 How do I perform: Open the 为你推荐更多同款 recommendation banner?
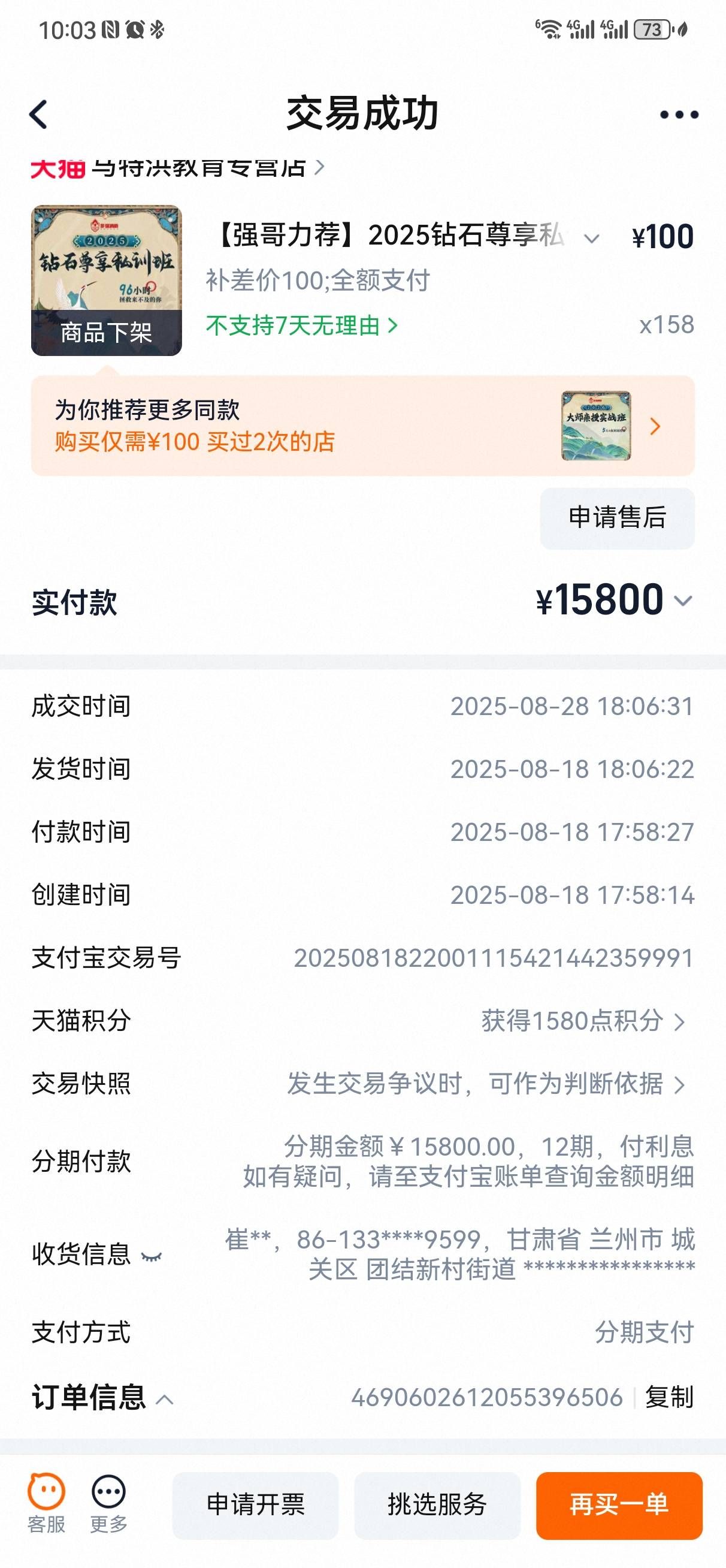(362, 426)
